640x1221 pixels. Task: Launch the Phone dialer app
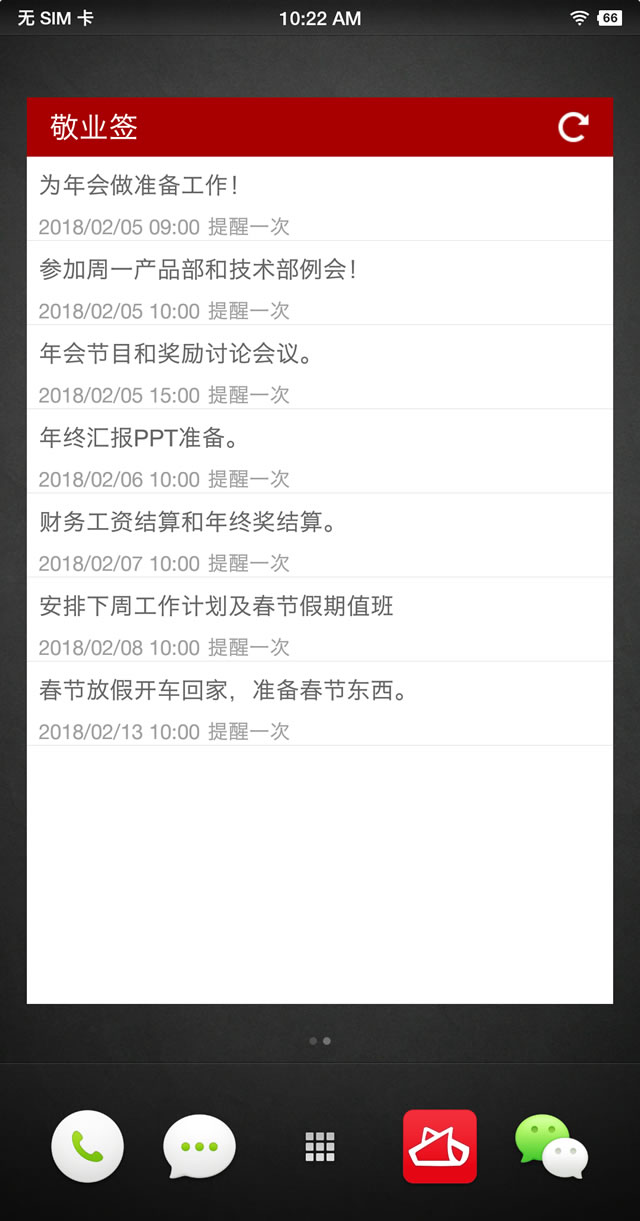(x=88, y=1147)
